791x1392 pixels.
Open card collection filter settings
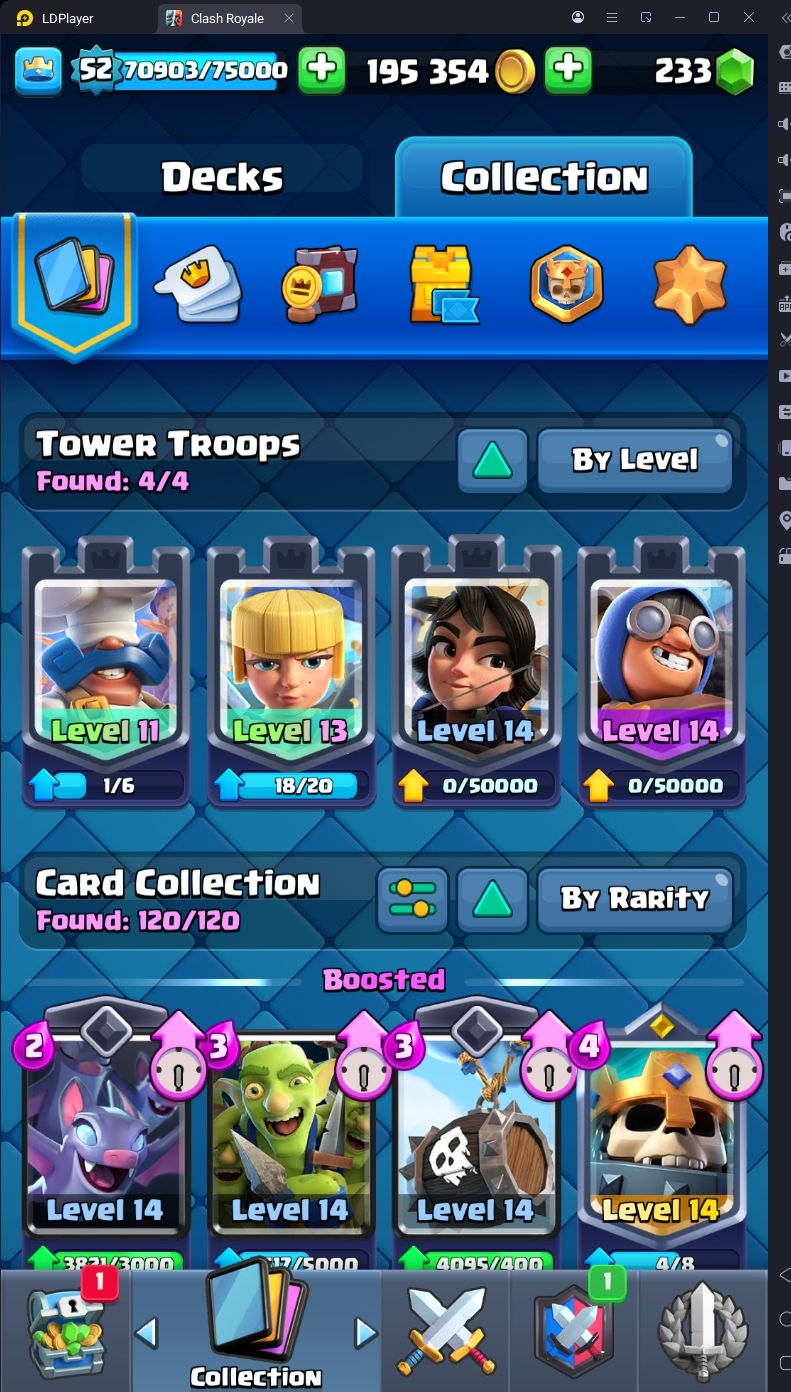(412, 898)
